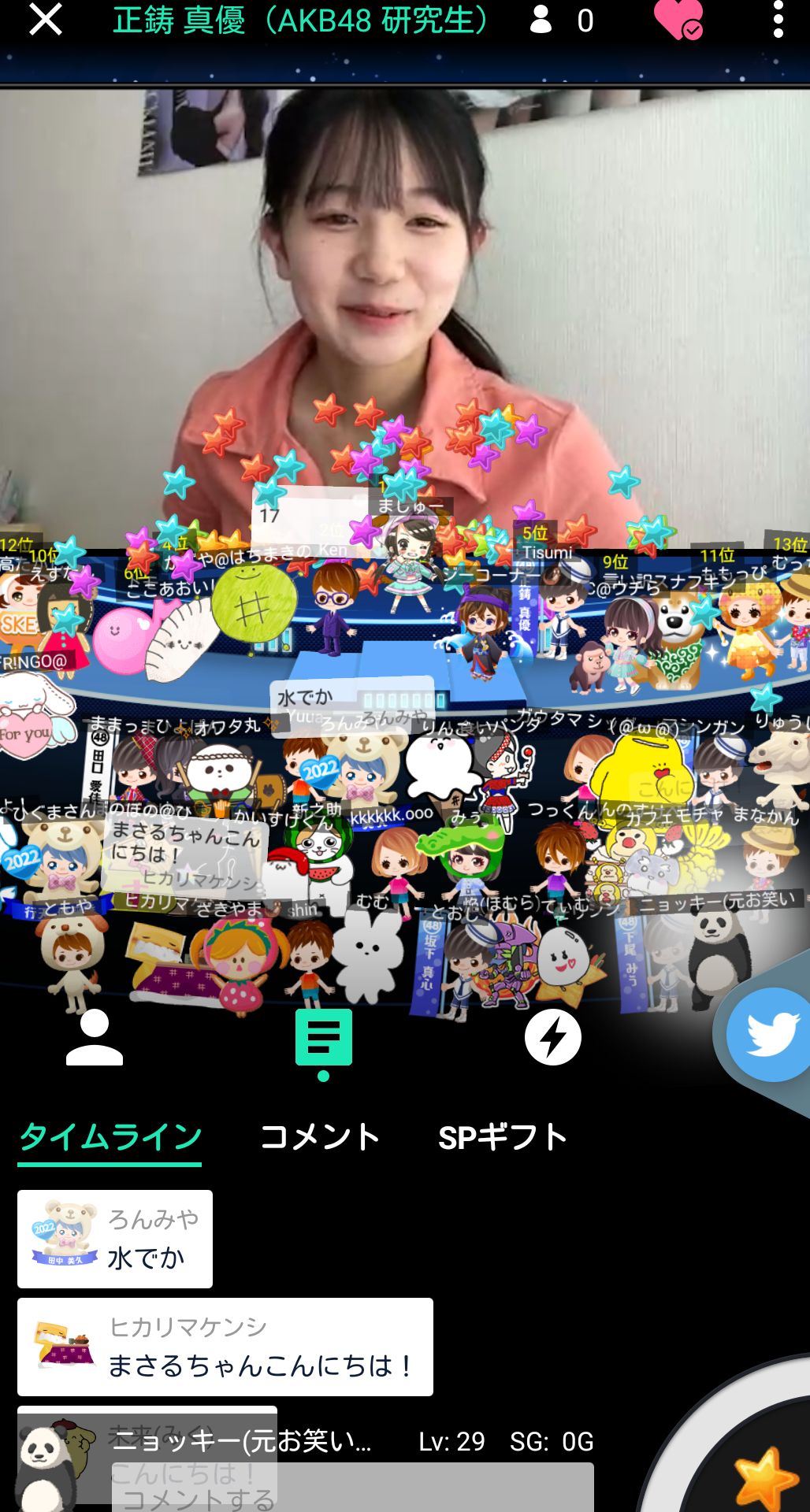
Task: Open the three-dot overflow menu
Action: (x=778, y=20)
